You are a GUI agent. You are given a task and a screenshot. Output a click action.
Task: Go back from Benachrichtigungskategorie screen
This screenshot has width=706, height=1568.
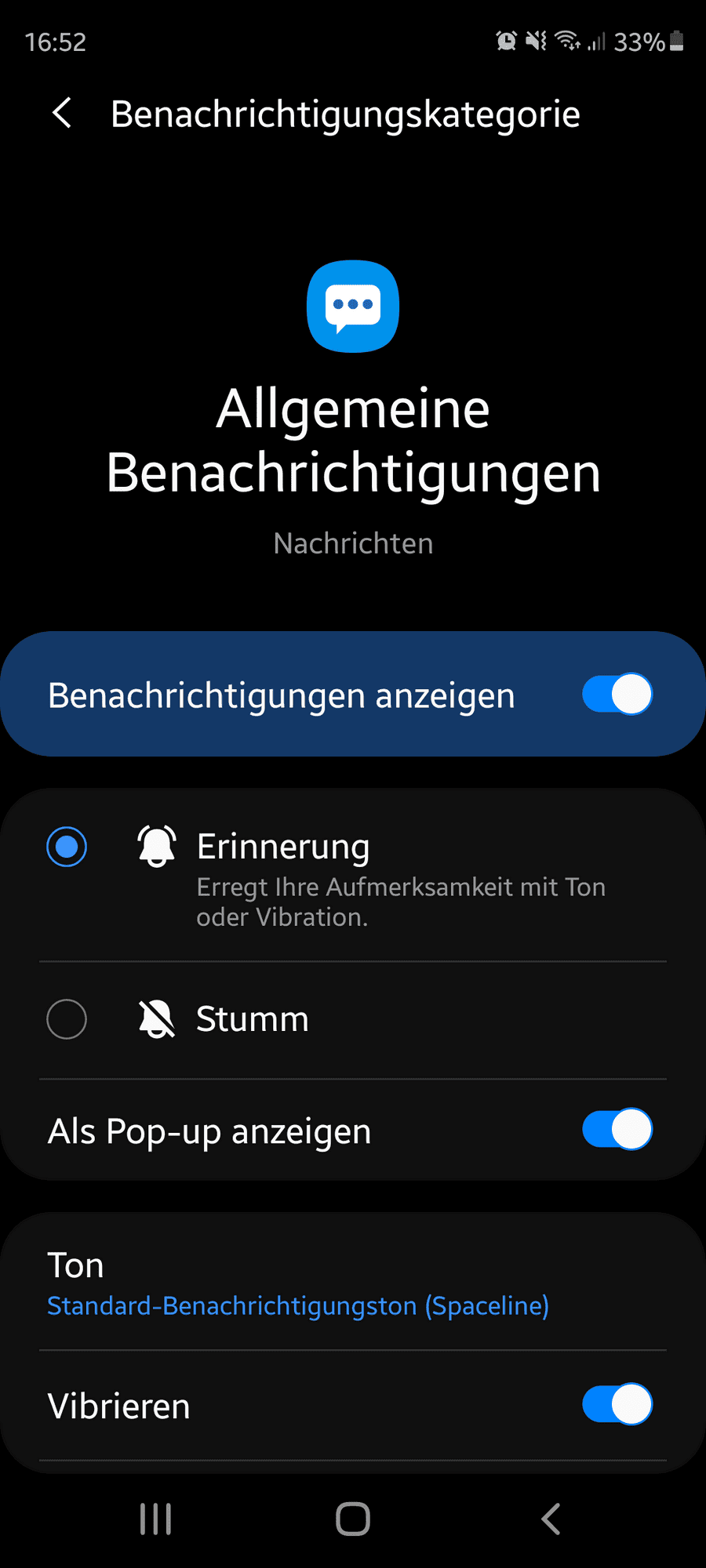coord(63,114)
